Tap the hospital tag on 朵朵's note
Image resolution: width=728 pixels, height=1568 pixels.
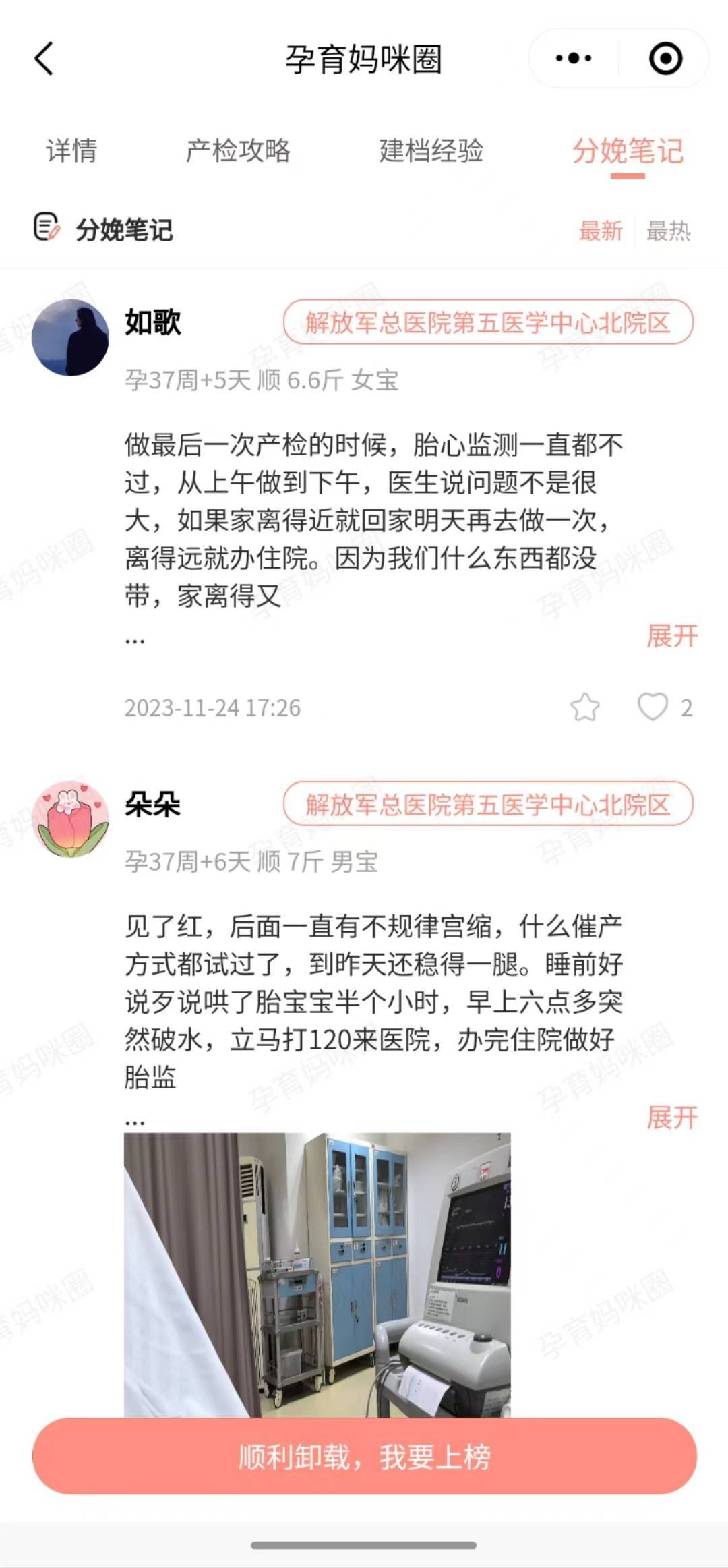tap(488, 804)
